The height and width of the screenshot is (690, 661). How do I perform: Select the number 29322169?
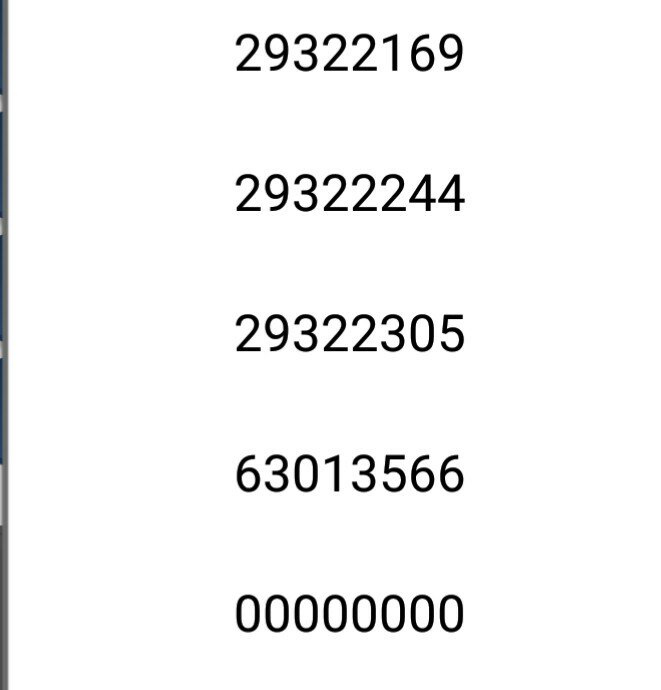(x=349, y=54)
